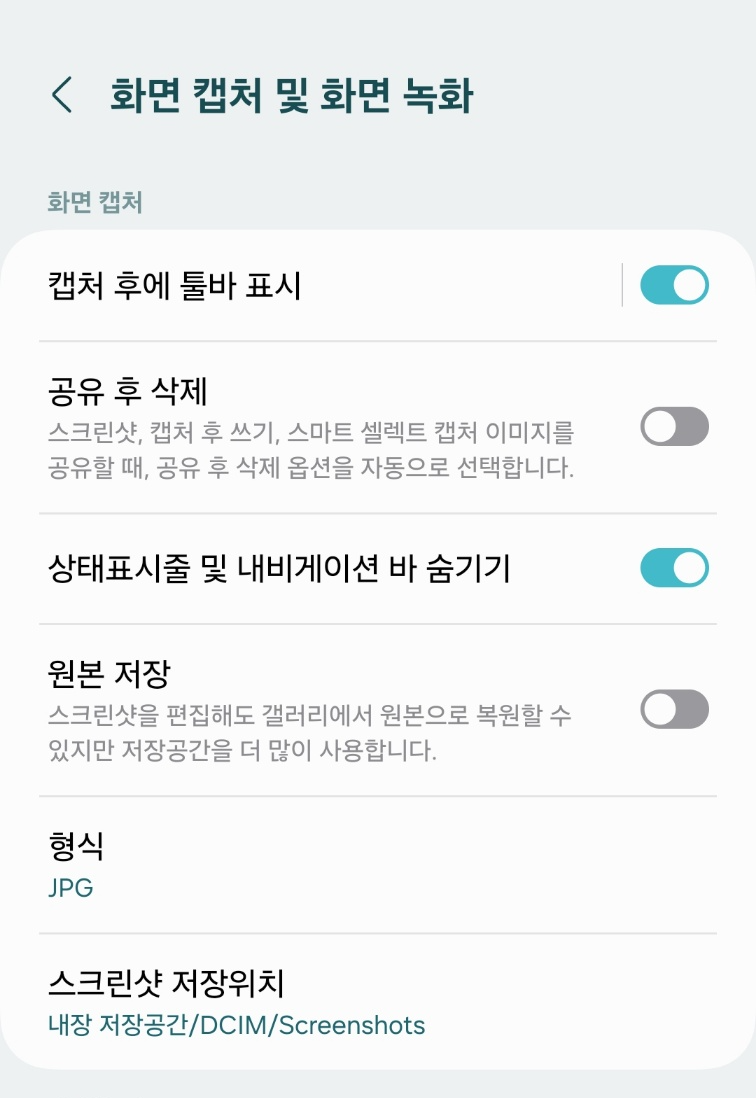Enable the 공유 후 삭제 switch
Viewport: 756px width, 1098px height.
click(675, 424)
